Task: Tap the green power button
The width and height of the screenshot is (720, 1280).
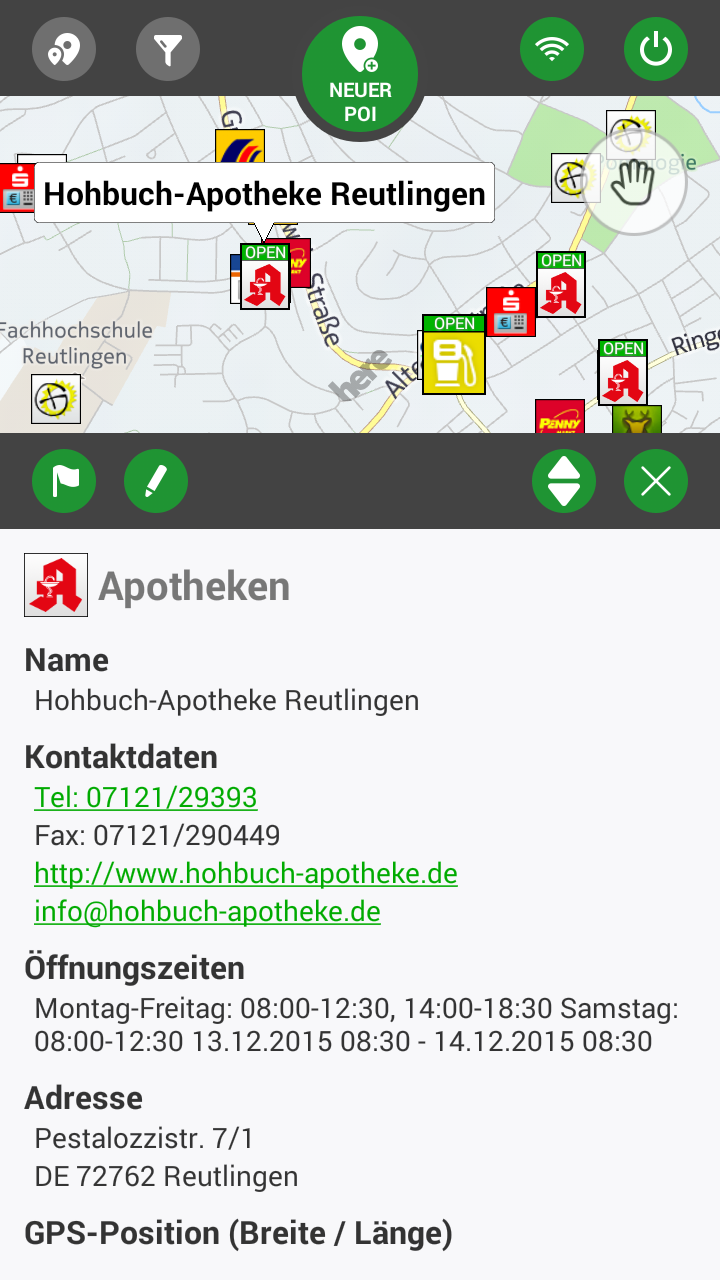Action: click(x=656, y=49)
